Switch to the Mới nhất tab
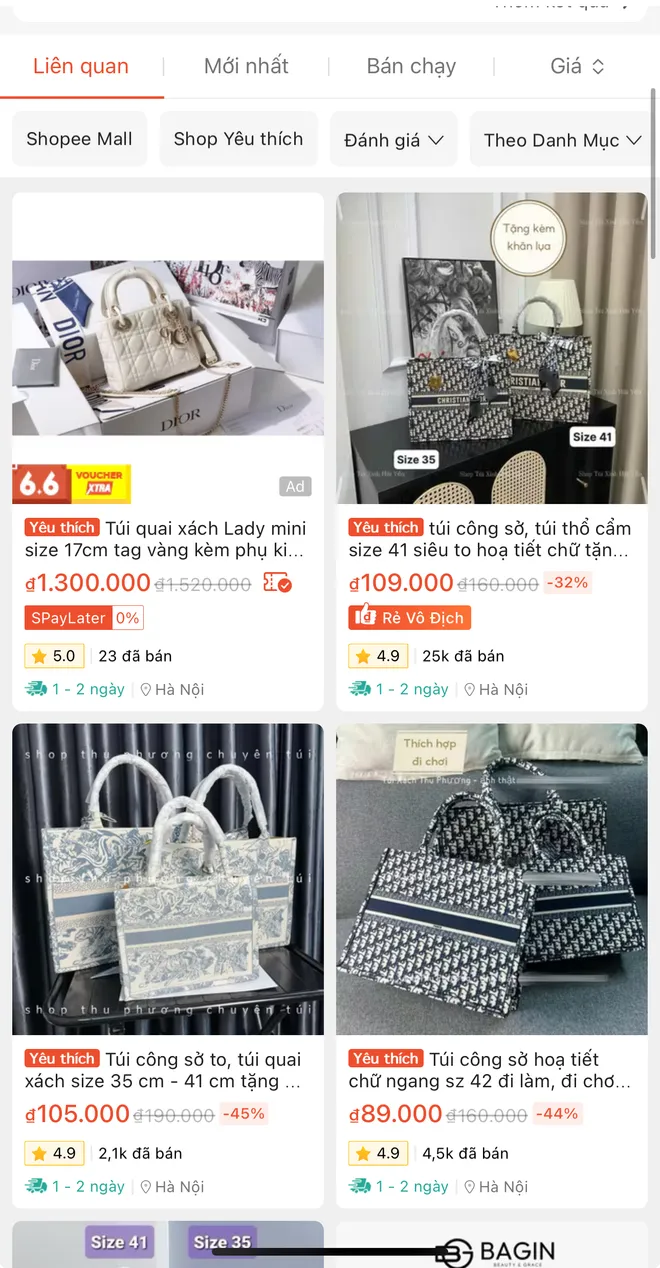 coord(246,66)
